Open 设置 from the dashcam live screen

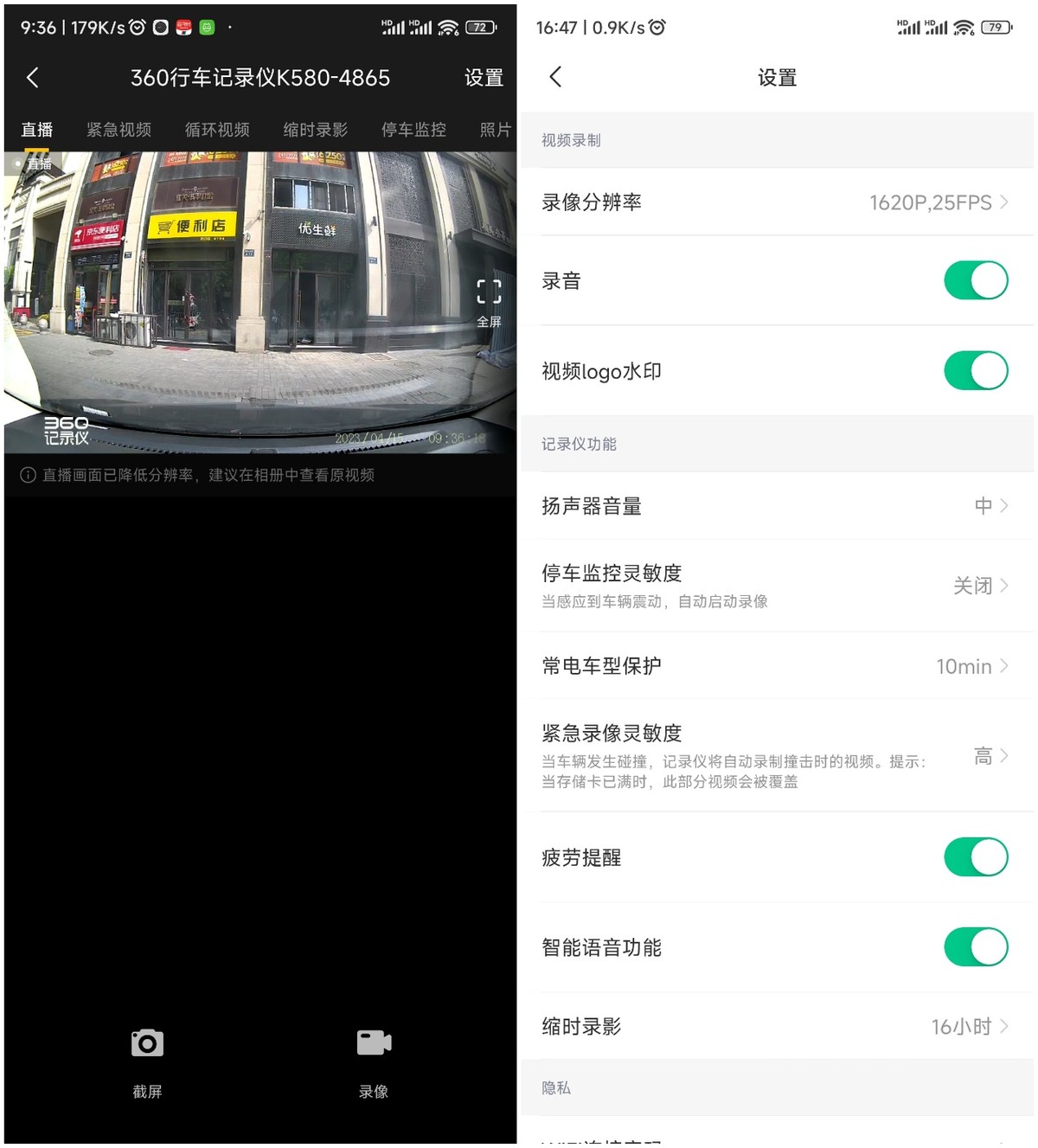coord(483,78)
